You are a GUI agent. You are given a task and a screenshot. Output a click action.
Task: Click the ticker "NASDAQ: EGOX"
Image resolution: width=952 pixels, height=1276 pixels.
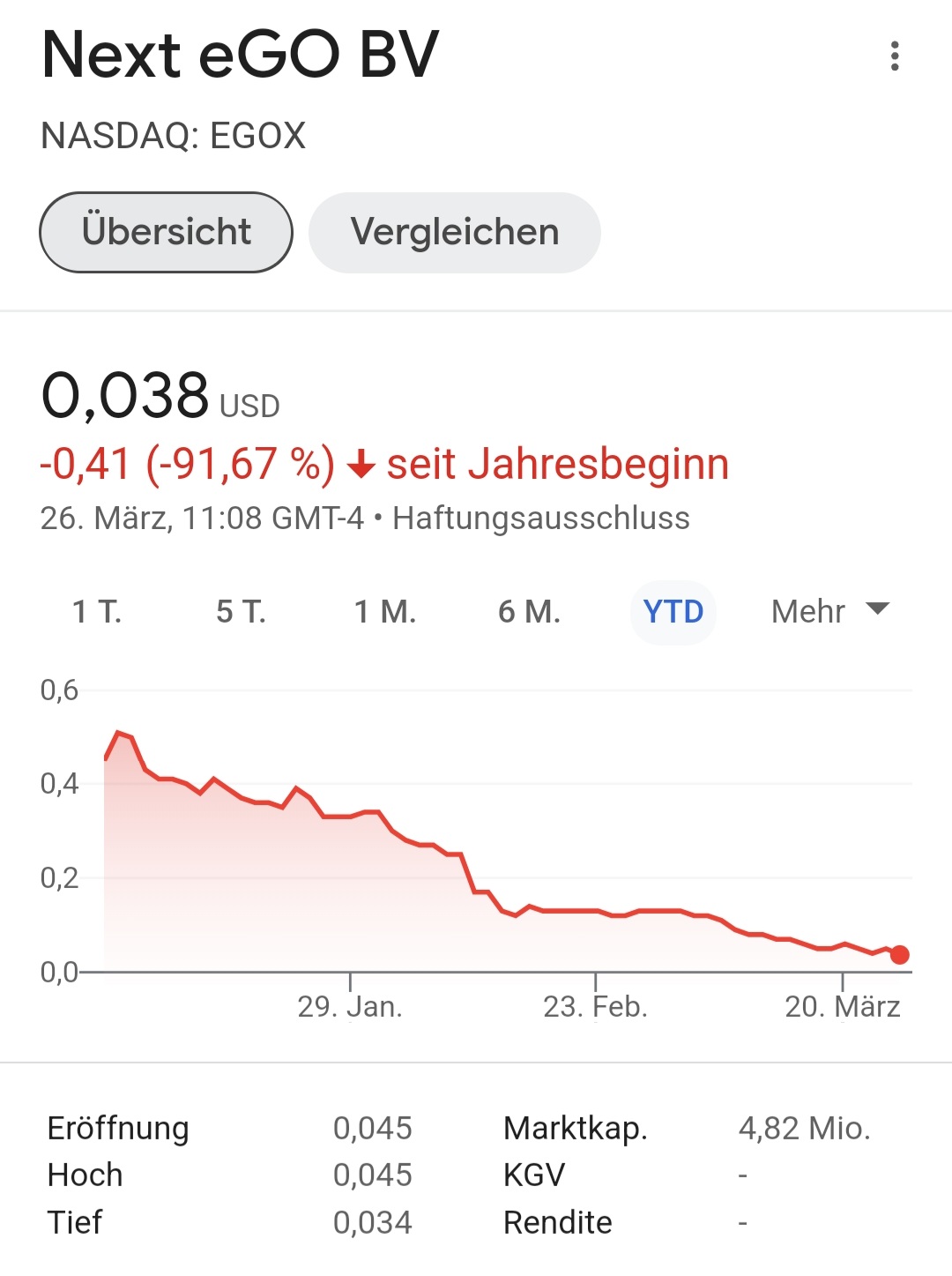173,135
